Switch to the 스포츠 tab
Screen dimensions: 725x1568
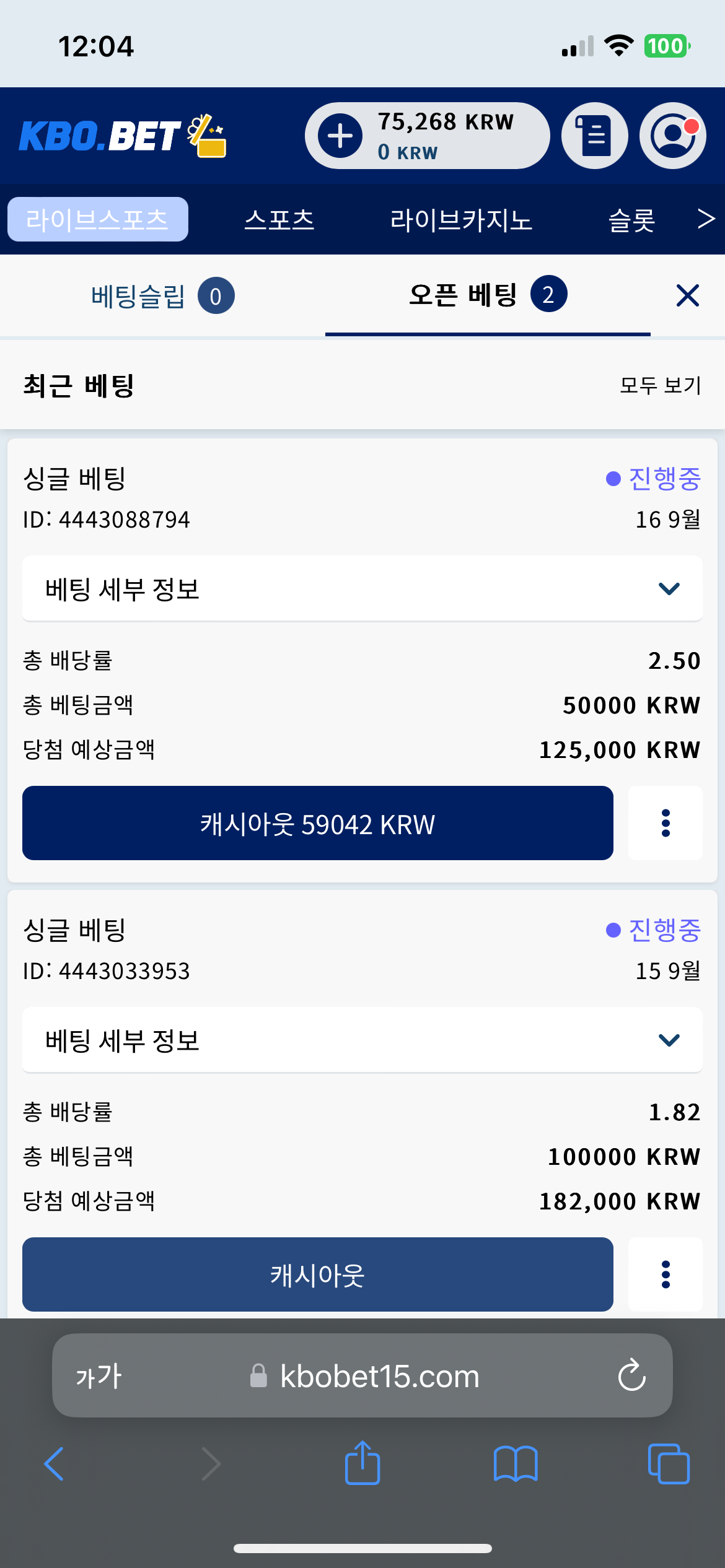279,220
